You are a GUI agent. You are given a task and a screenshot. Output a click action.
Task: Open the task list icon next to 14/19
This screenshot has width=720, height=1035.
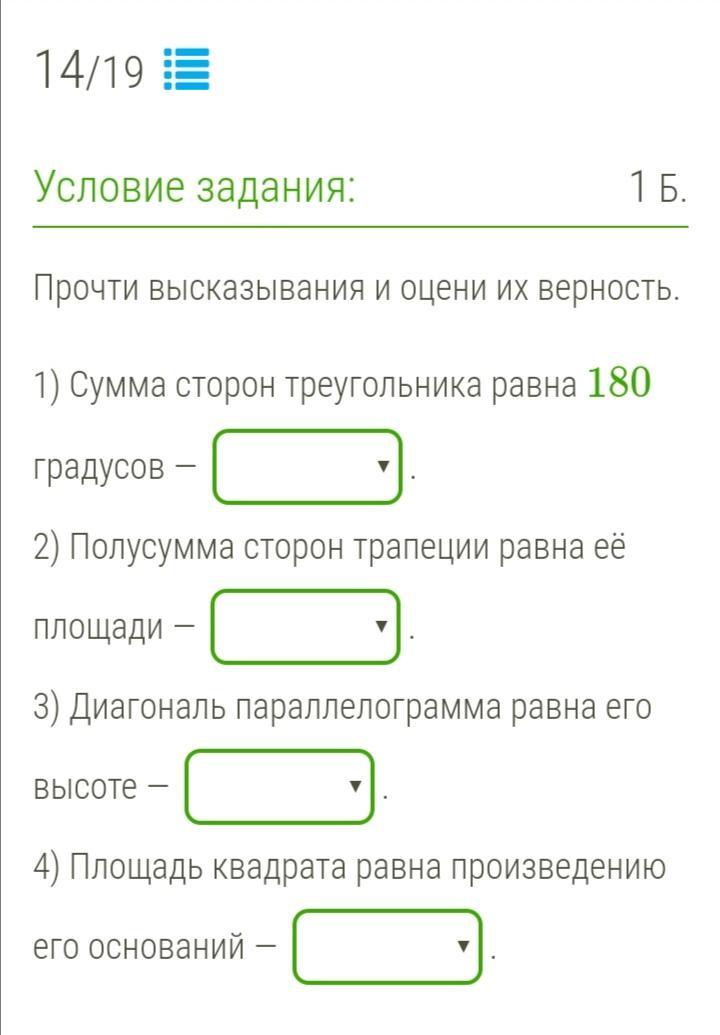(x=186, y=71)
